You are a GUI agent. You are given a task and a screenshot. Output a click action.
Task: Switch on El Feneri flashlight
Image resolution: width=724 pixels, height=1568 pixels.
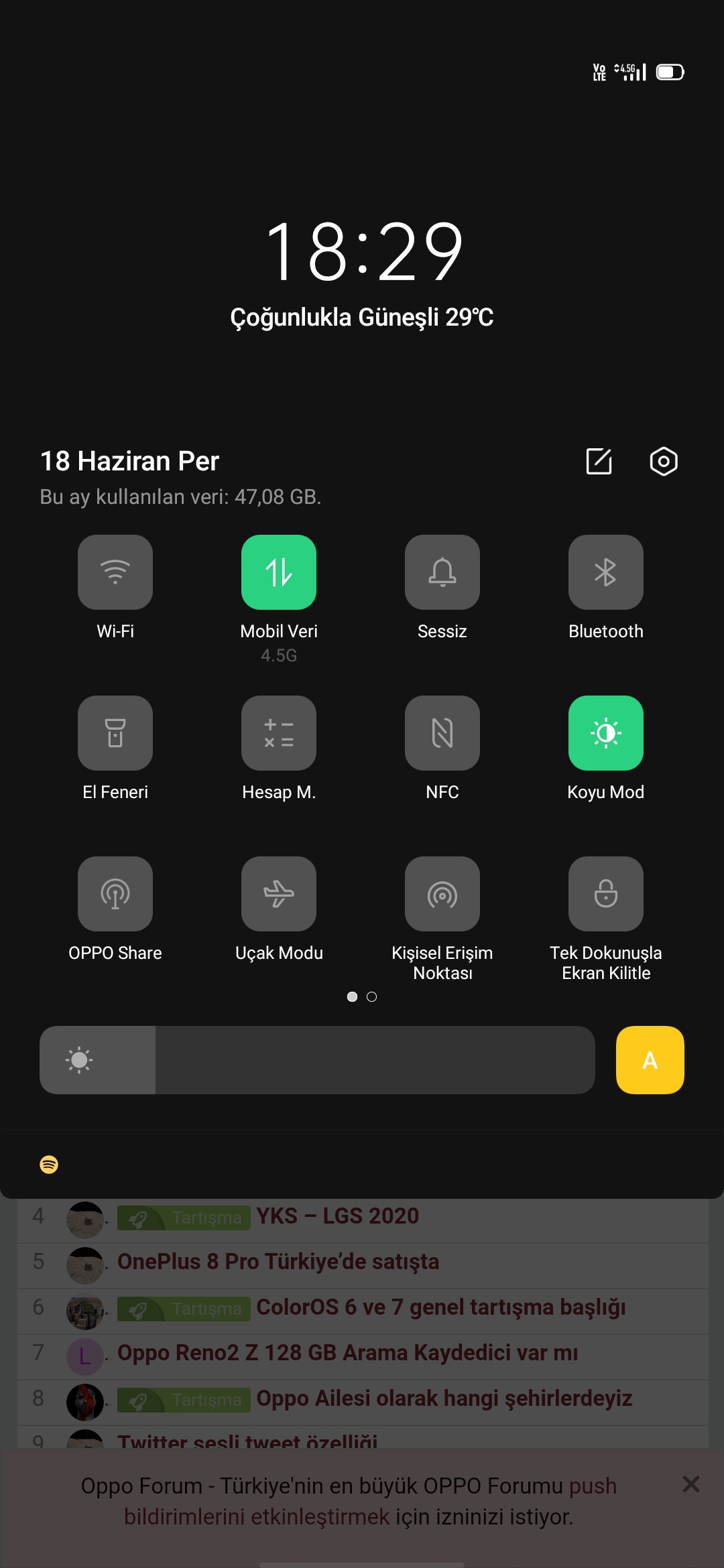[x=115, y=733]
